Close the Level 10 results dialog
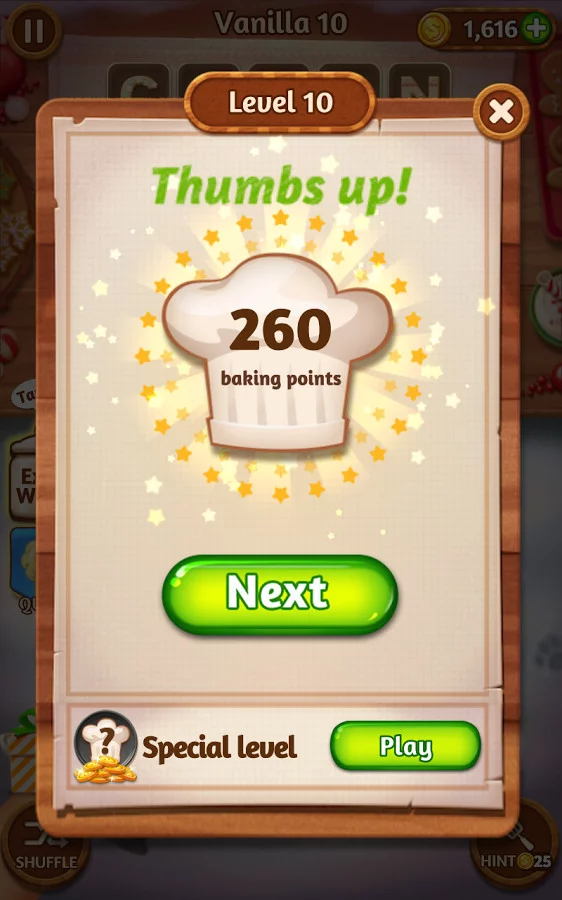The width and height of the screenshot is (562, 900). pos(501,112)
